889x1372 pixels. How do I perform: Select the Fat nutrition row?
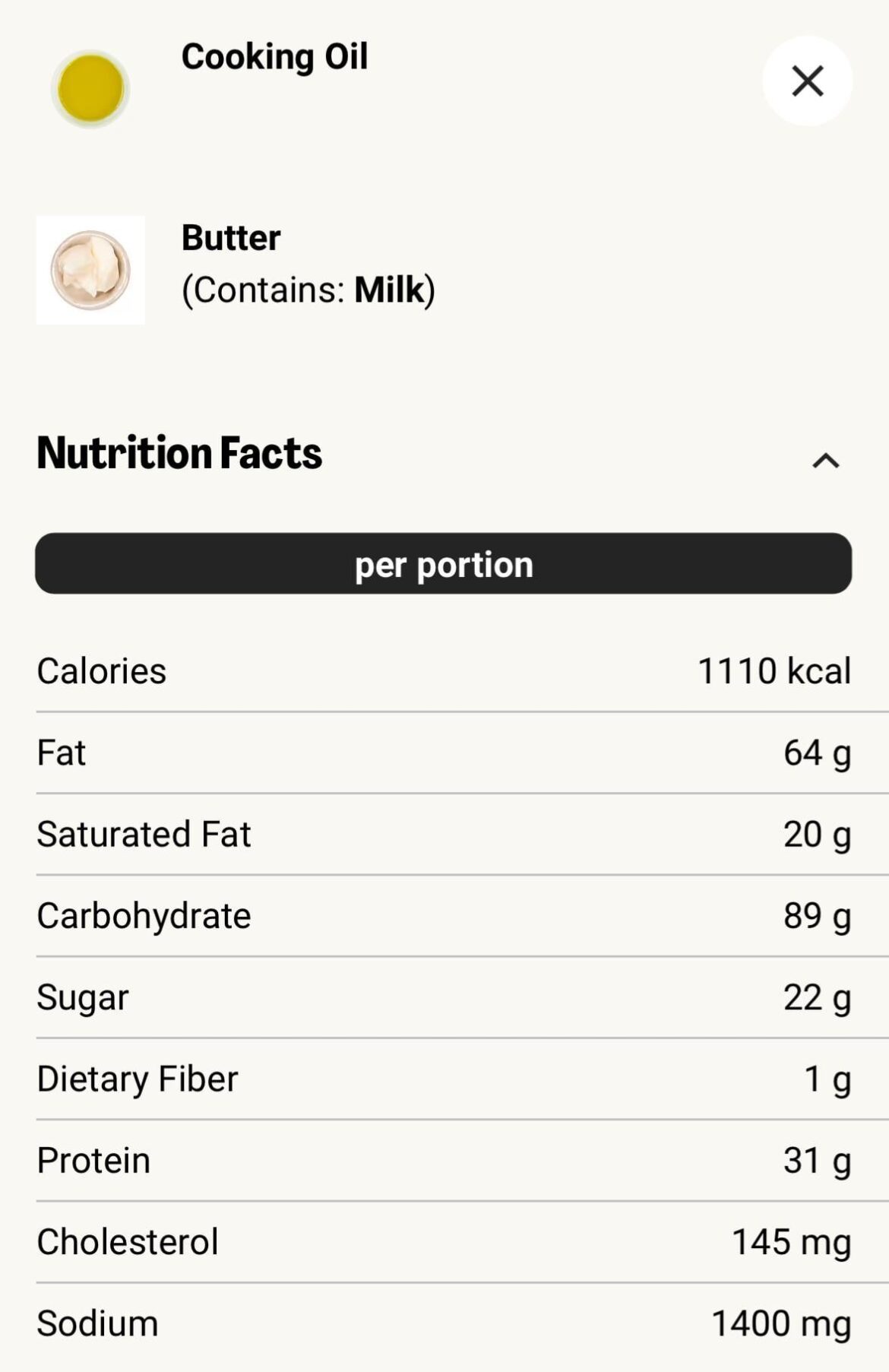[x=444, y=752]
